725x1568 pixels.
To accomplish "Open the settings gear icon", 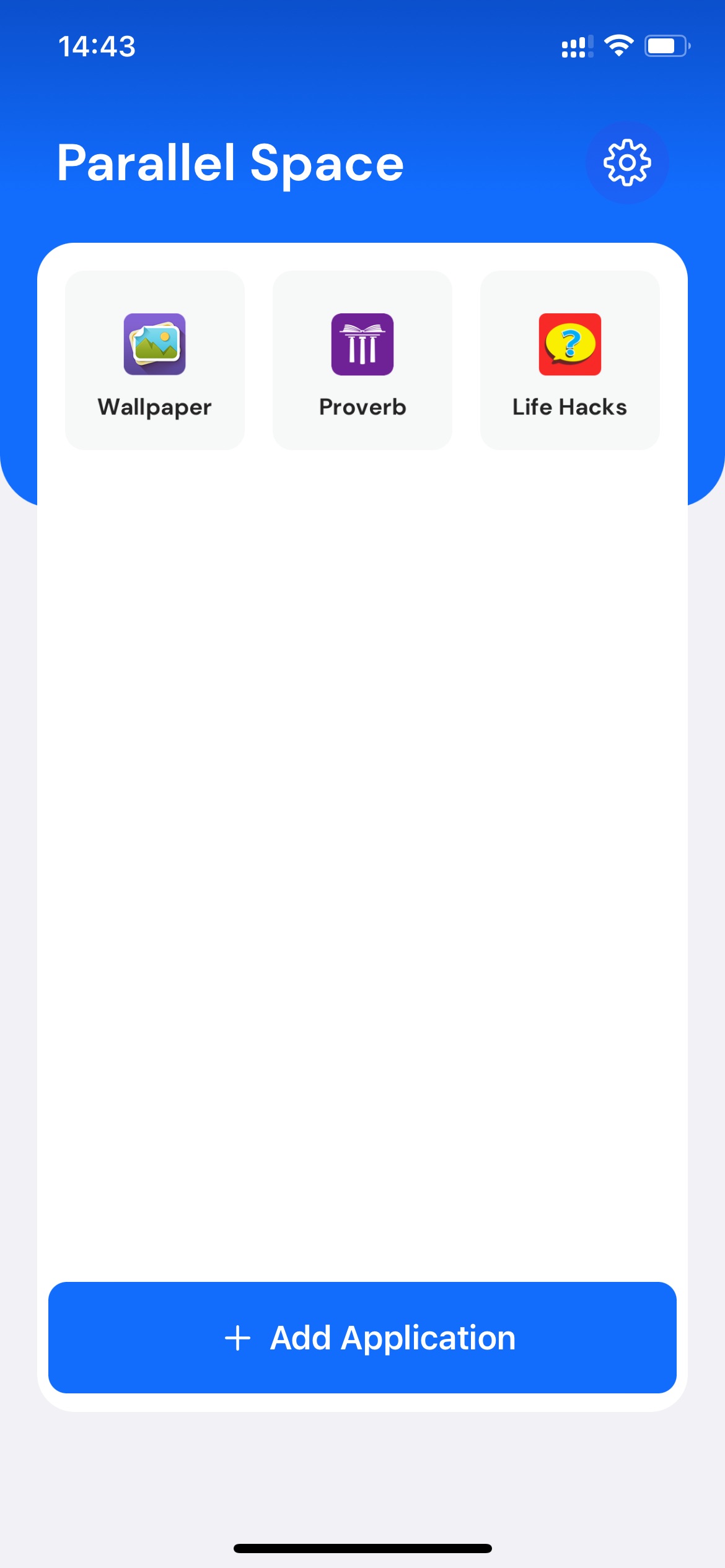I will click(627, 163).
